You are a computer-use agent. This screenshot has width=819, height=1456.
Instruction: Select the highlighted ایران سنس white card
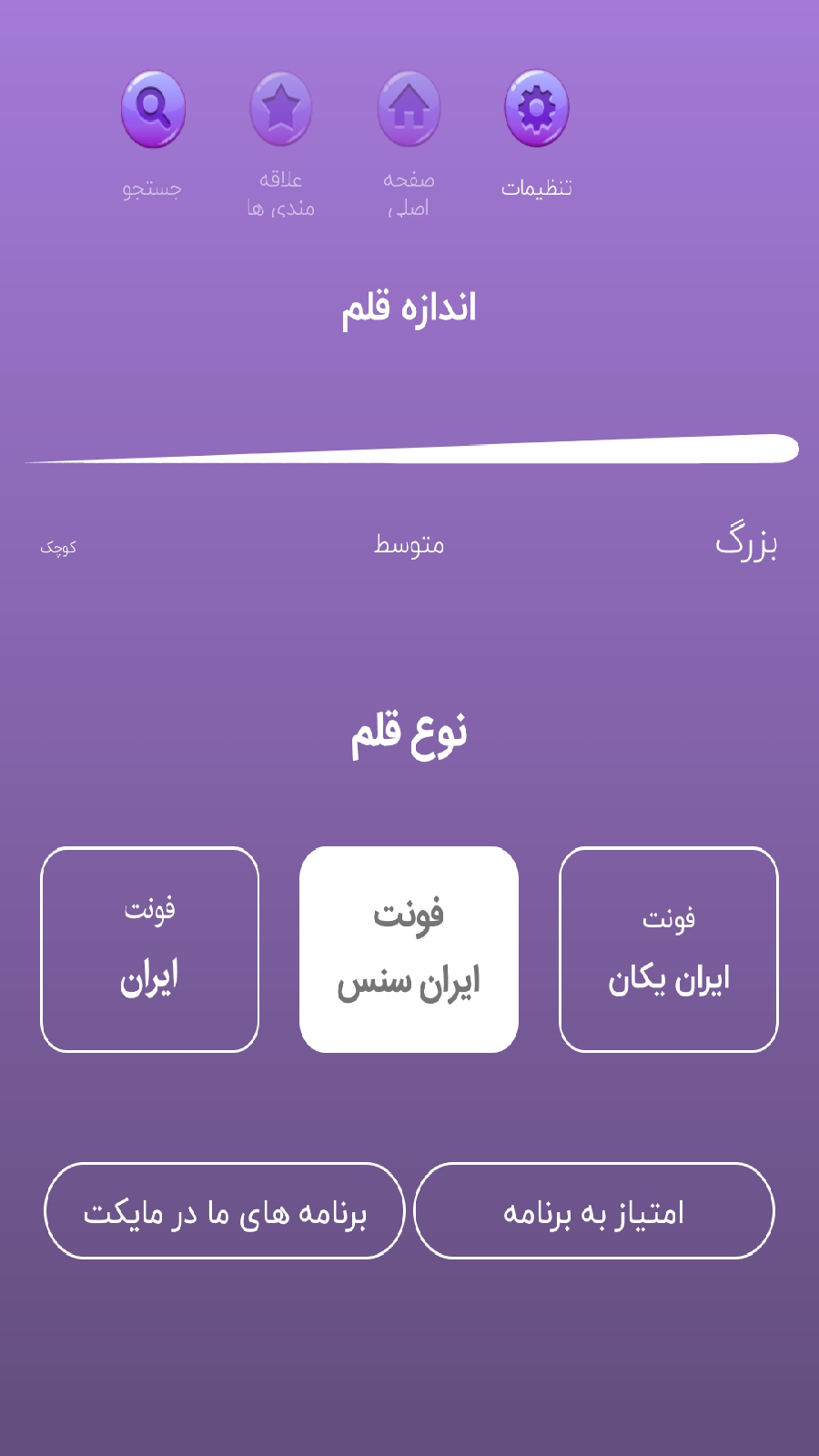409,948
